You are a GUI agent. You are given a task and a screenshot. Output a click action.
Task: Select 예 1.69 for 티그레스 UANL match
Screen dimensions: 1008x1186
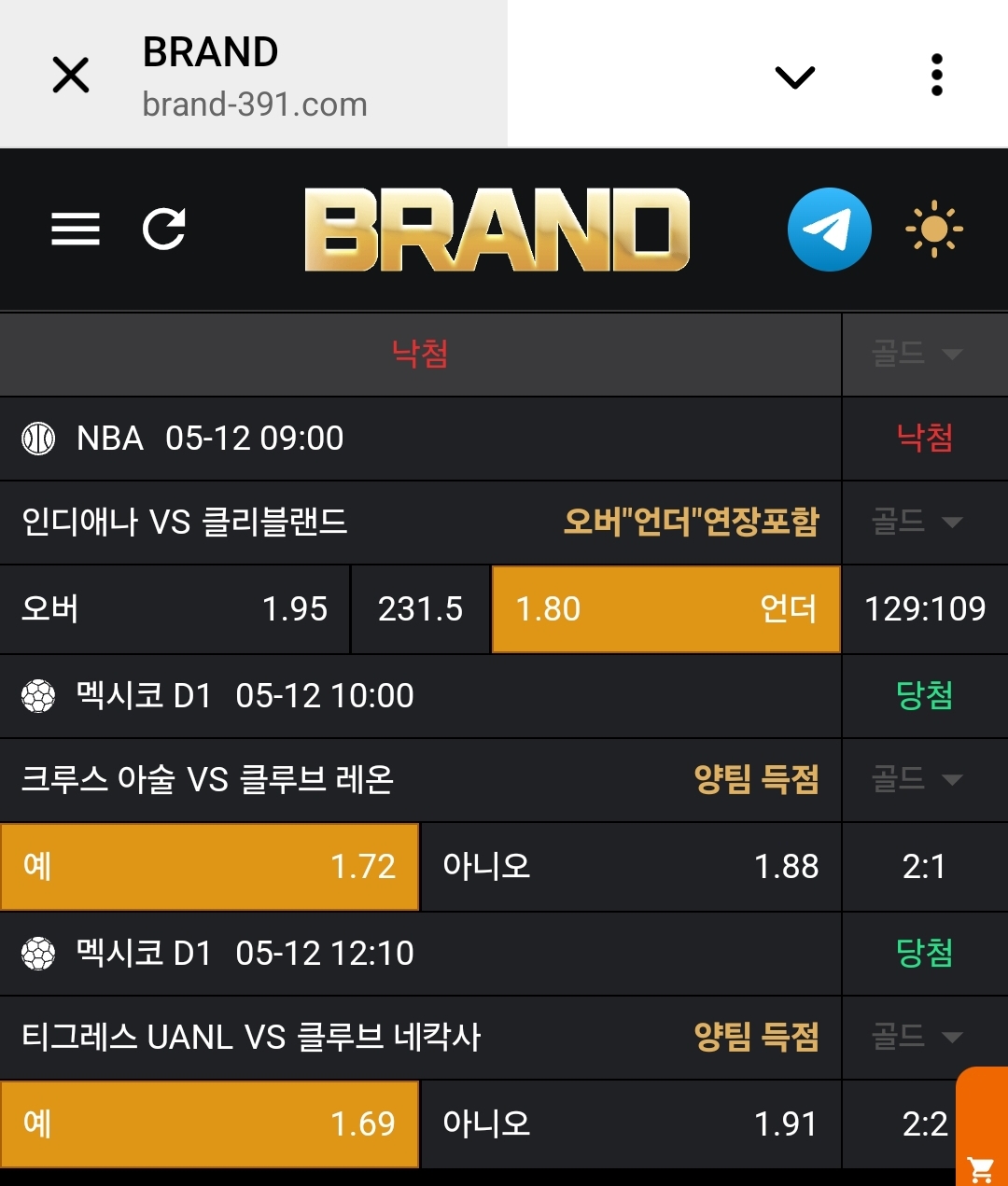tap(209, 1124)
